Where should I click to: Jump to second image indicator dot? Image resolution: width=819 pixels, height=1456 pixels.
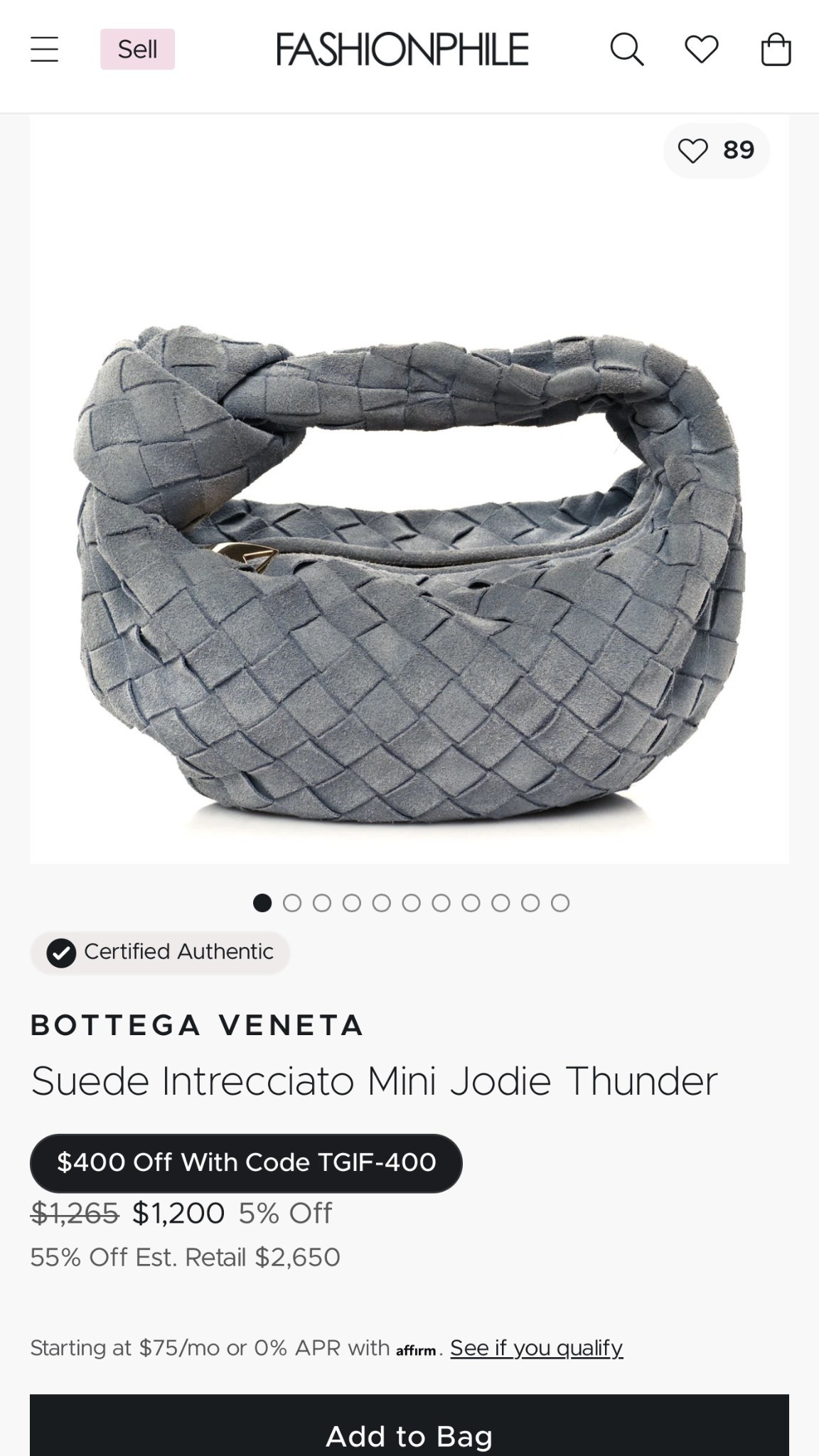click(292, 903)
